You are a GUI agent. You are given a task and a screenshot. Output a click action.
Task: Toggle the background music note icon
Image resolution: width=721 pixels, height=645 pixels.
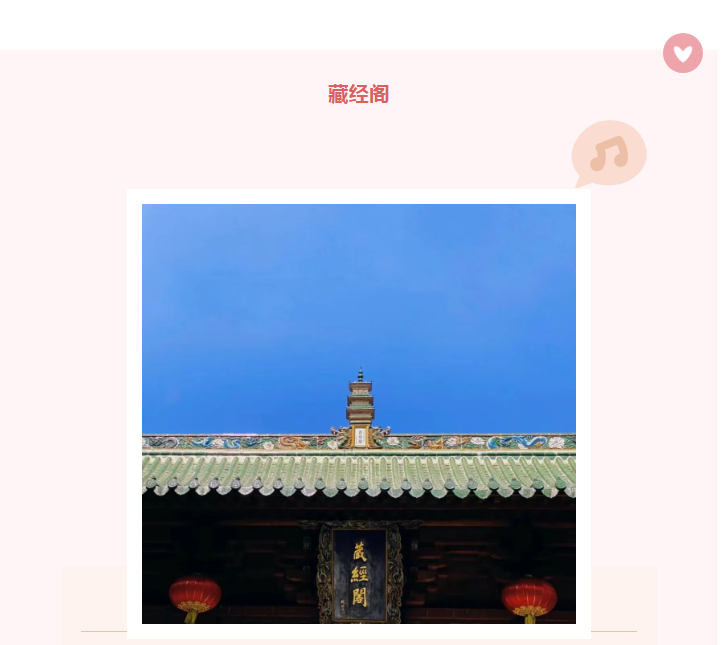[608, 154]
